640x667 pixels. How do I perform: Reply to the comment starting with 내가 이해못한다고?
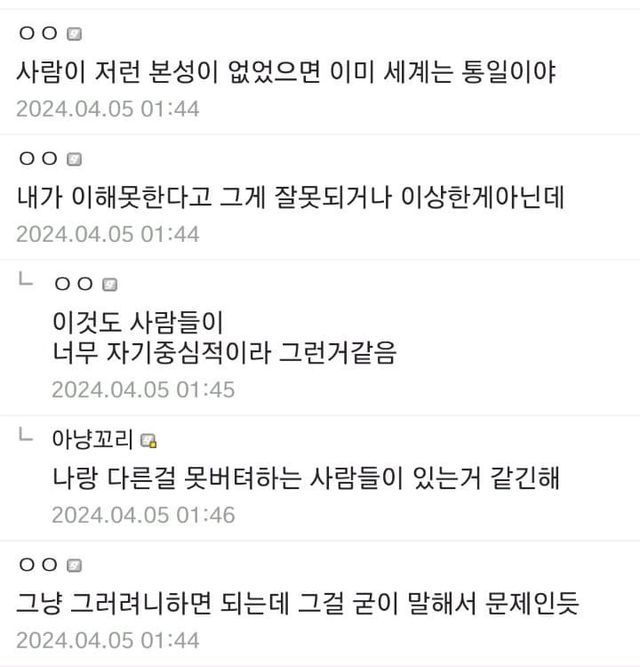(291, 198)
